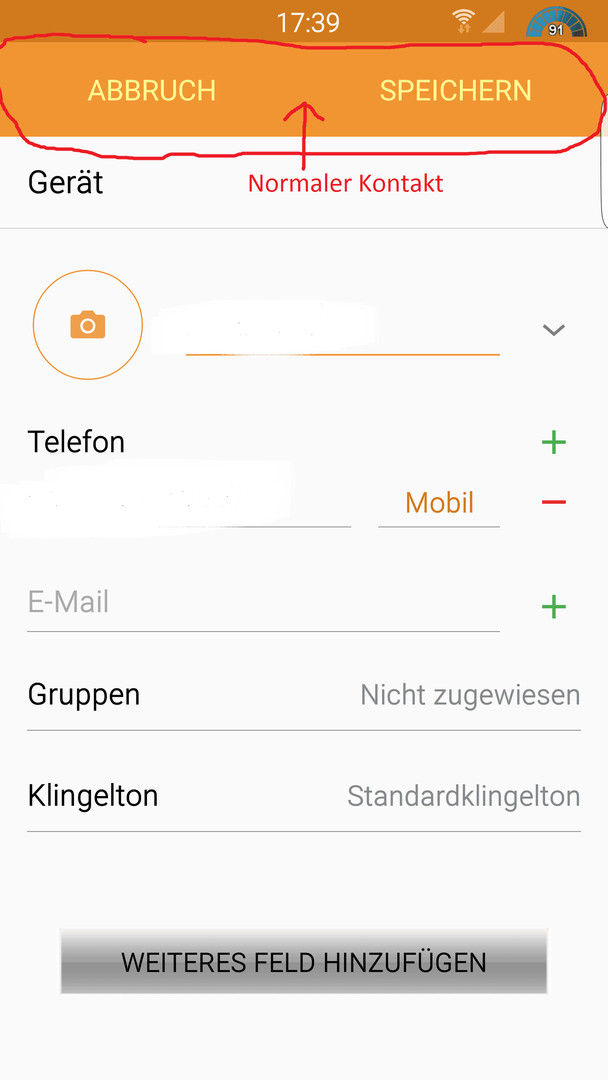This screenshot has height=1080, width=608.
Task: Remove the phone number with minus
Action: [x=554, y=502]
